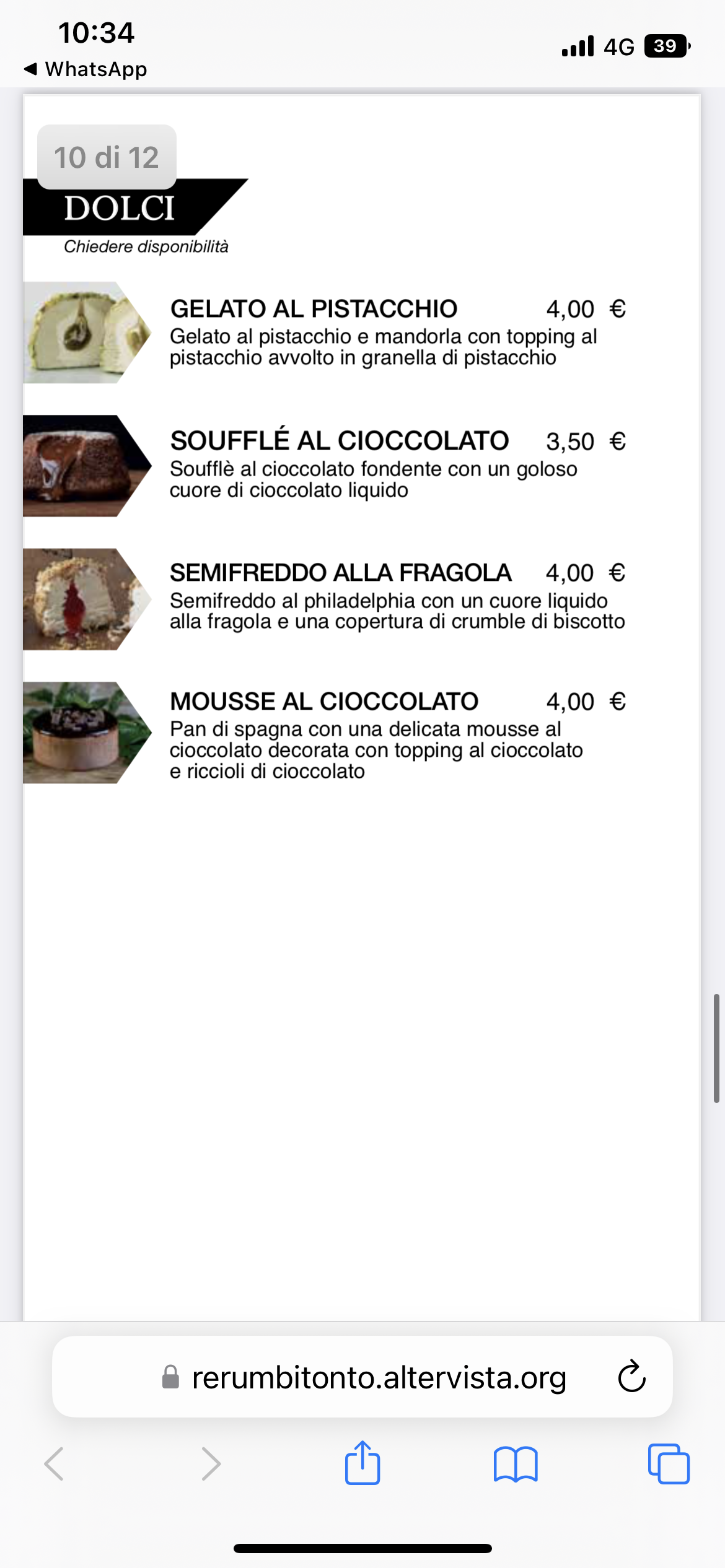Tap the address bar showing rerumbitonto.altervista.org
The width and height of the screenshot is (725, 1568).
pyautogui.click(x=378, y=1378)
